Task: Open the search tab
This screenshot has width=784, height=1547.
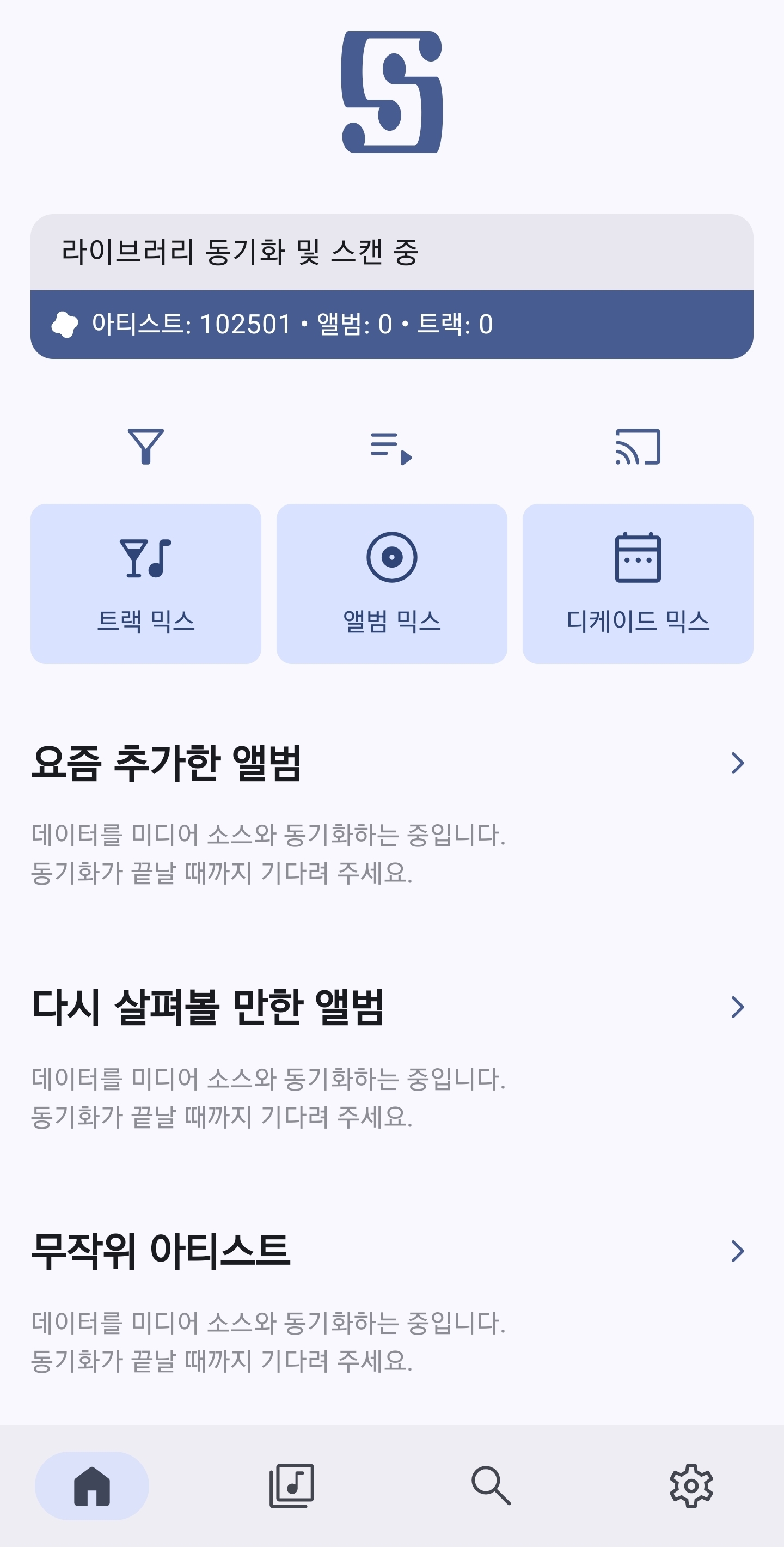Action: [x=491, y=1486]
